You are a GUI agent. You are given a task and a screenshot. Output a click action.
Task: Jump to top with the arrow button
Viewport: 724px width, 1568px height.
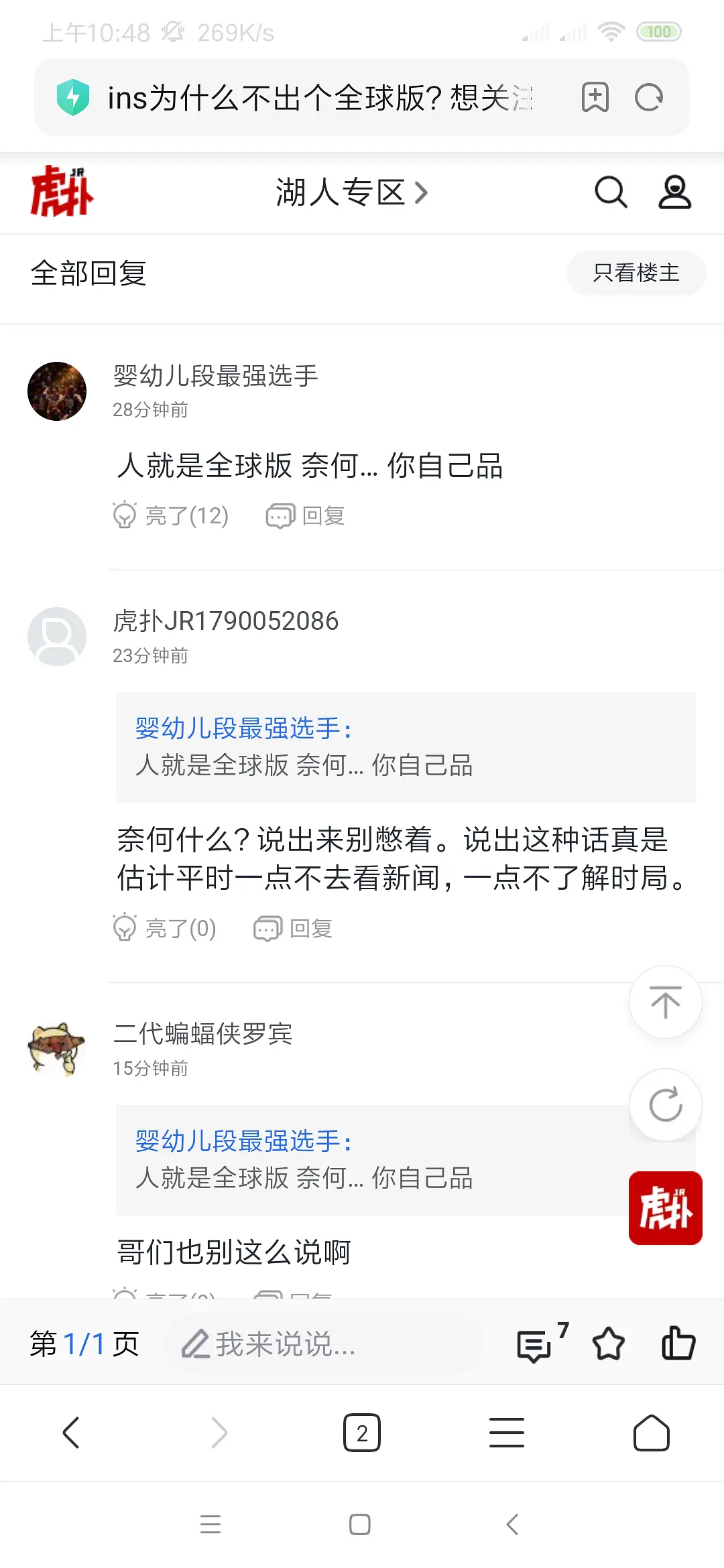tap(665, 1002)
